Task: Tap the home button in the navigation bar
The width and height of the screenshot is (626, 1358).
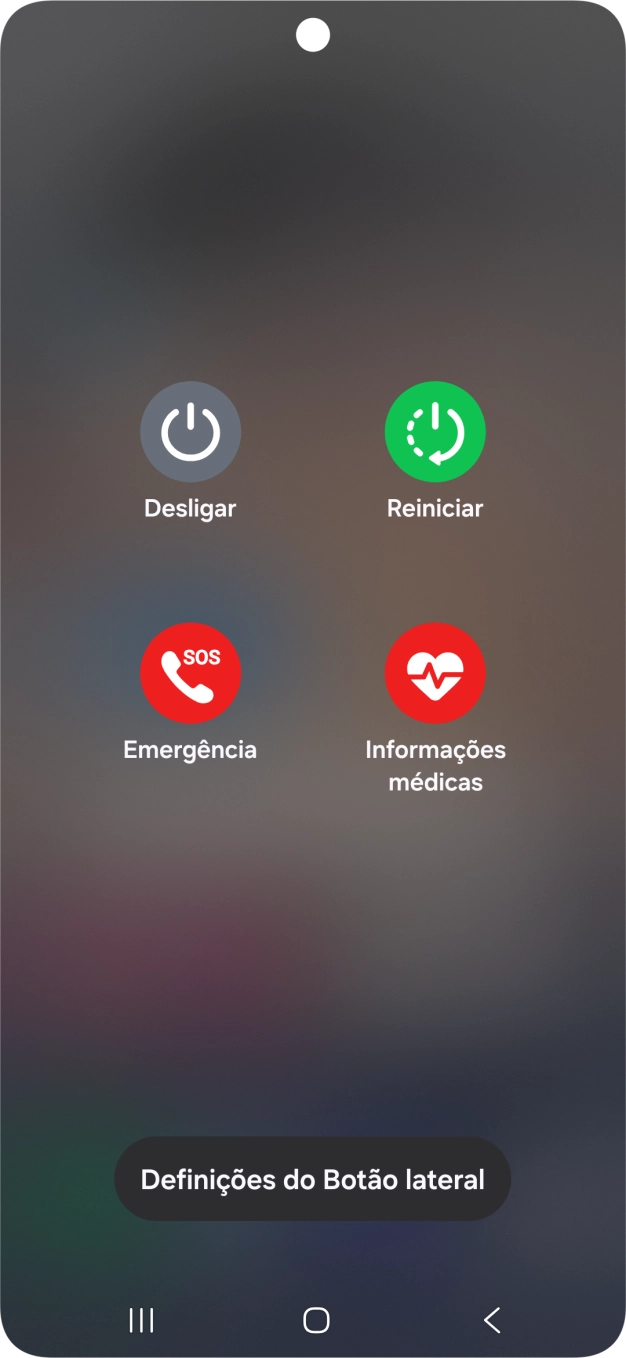Action: [x=316, y=1320]
